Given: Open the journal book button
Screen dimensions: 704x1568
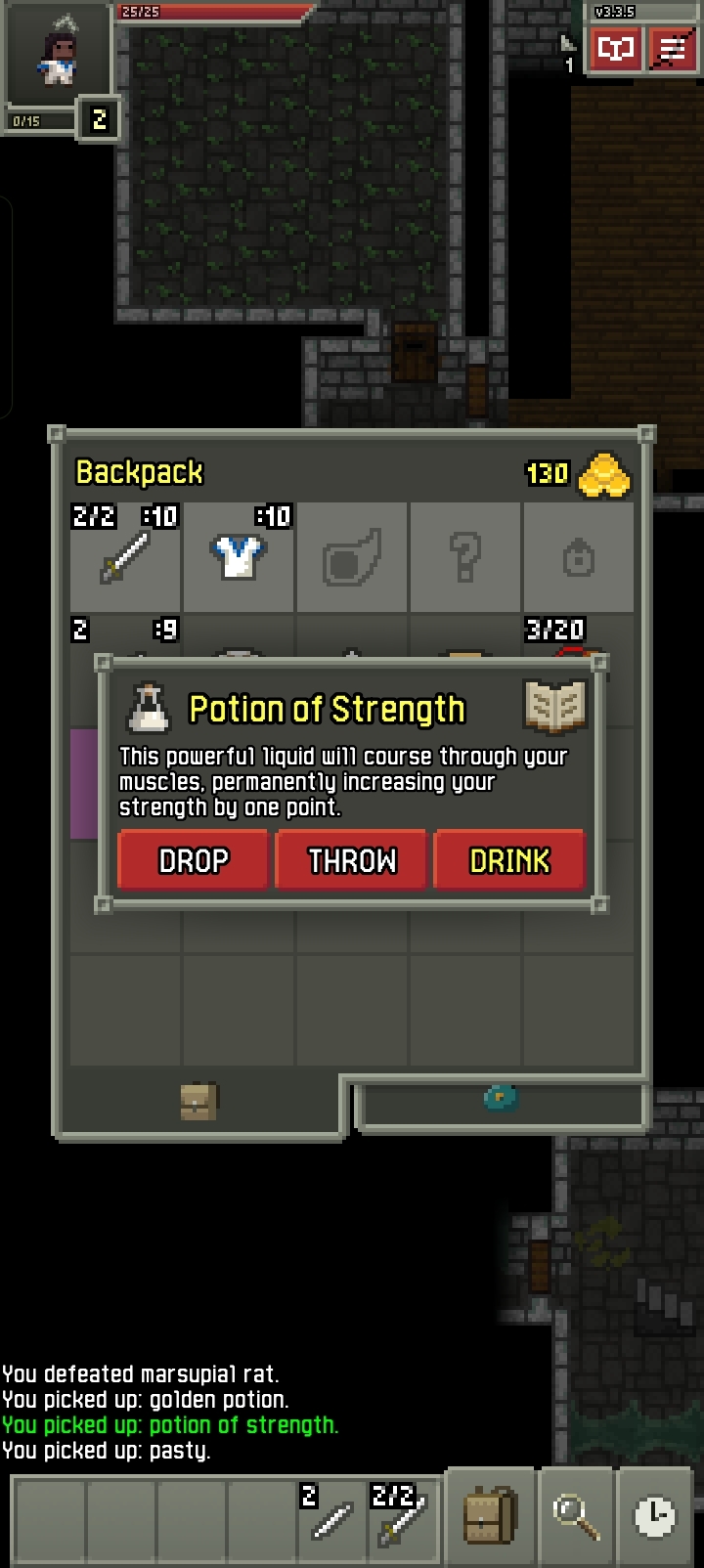Looking at the screenshot, I should point(615,48).
